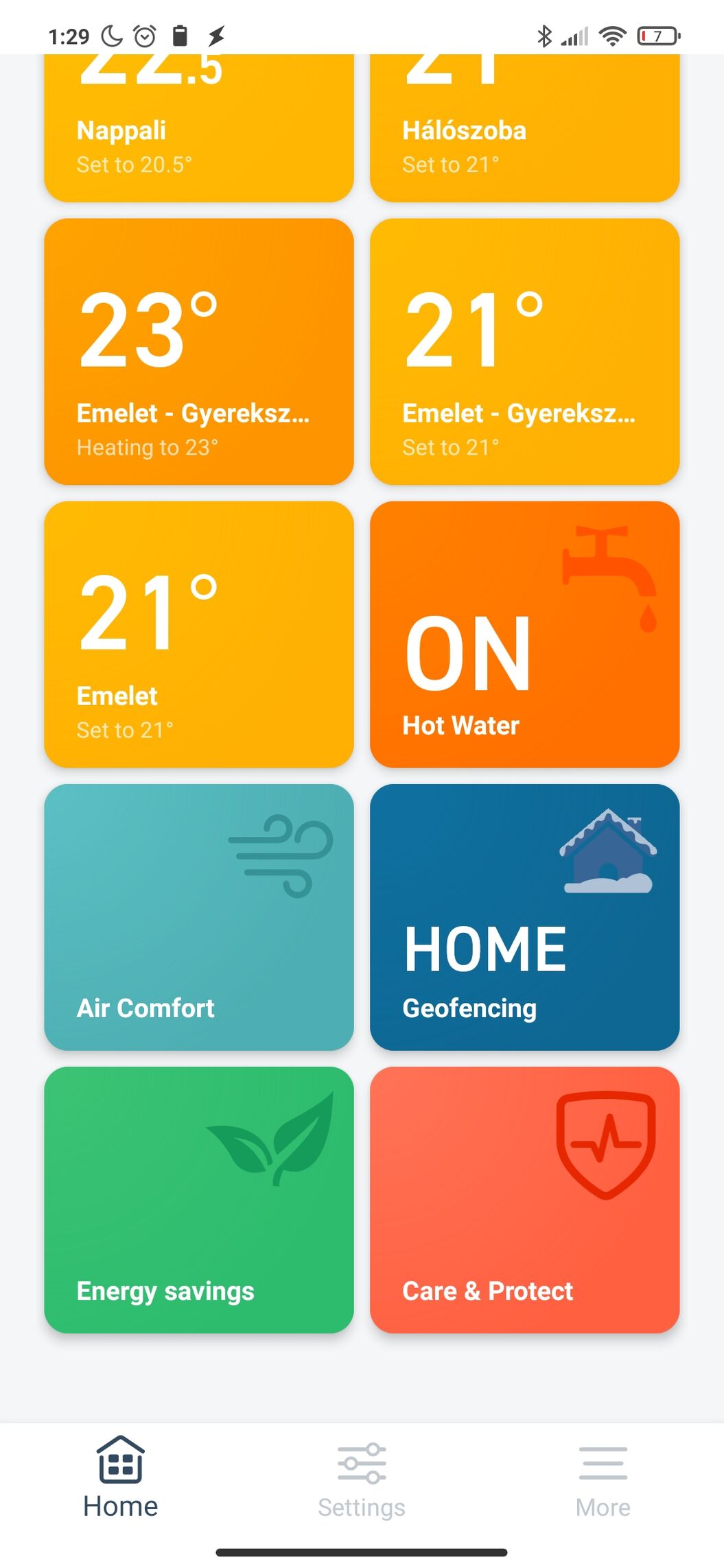
Task: Open the Nappali room tile
Action: pos(199,128)
